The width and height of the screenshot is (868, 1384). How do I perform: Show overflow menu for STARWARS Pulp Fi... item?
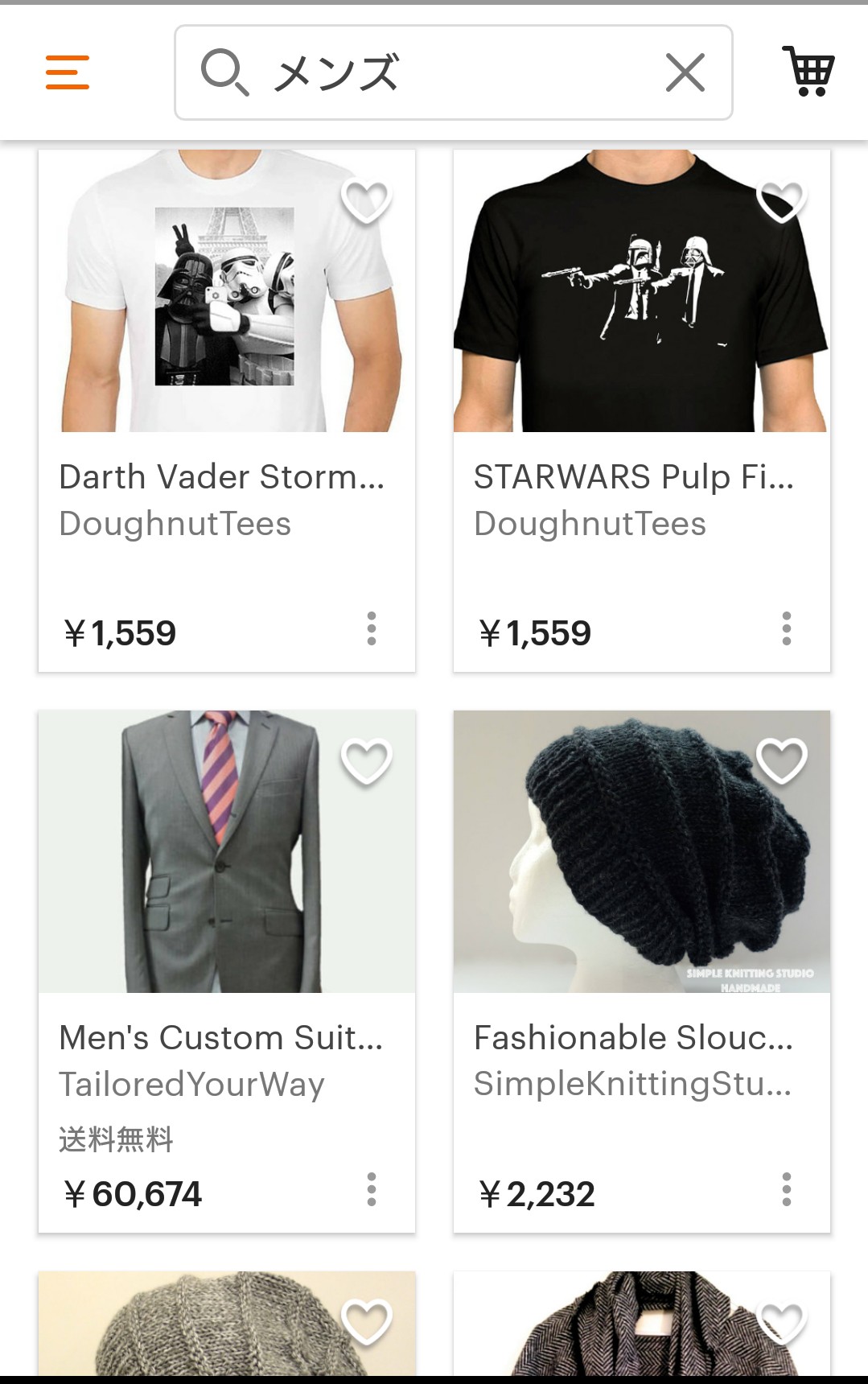[x=787, y=628]
